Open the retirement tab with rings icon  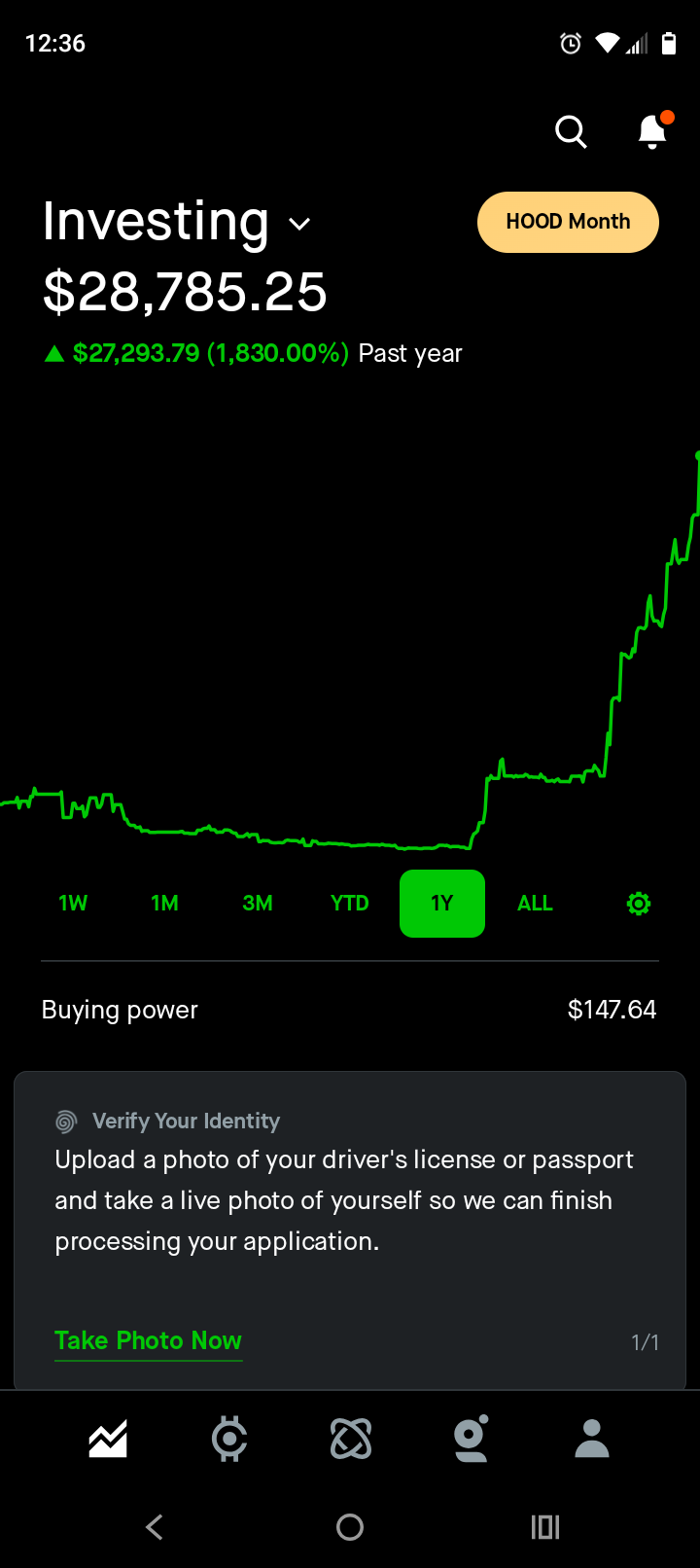tap(351, 1440)
